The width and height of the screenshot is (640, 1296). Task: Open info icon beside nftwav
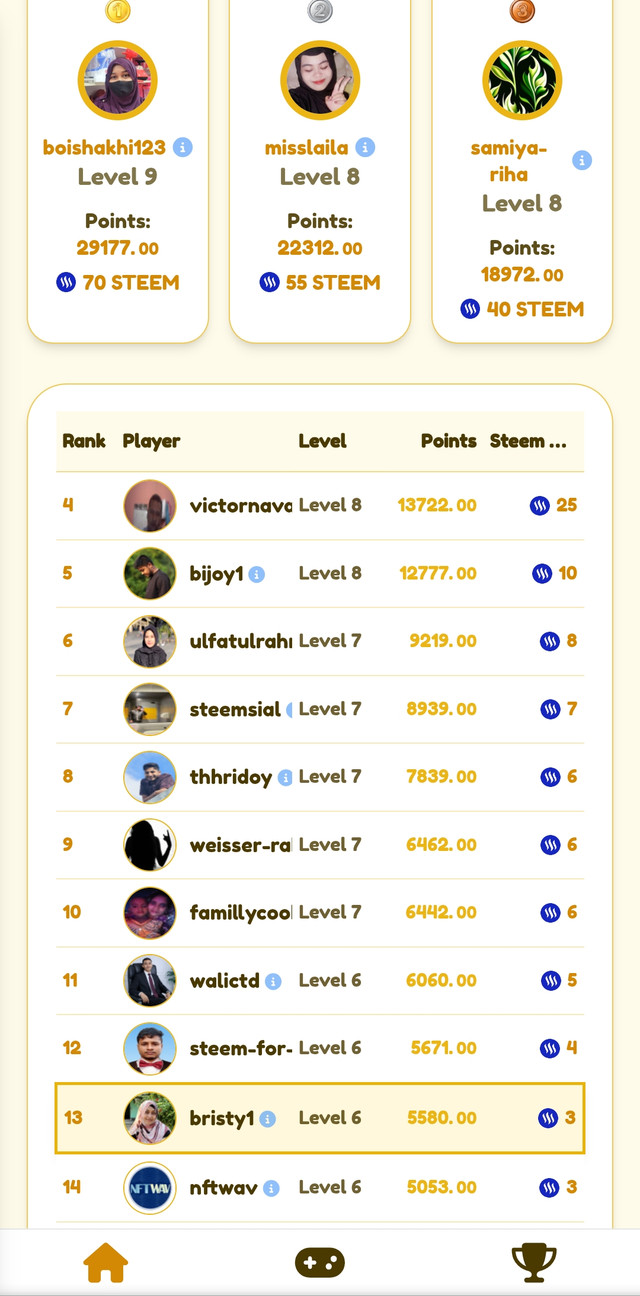(271, 1188)
